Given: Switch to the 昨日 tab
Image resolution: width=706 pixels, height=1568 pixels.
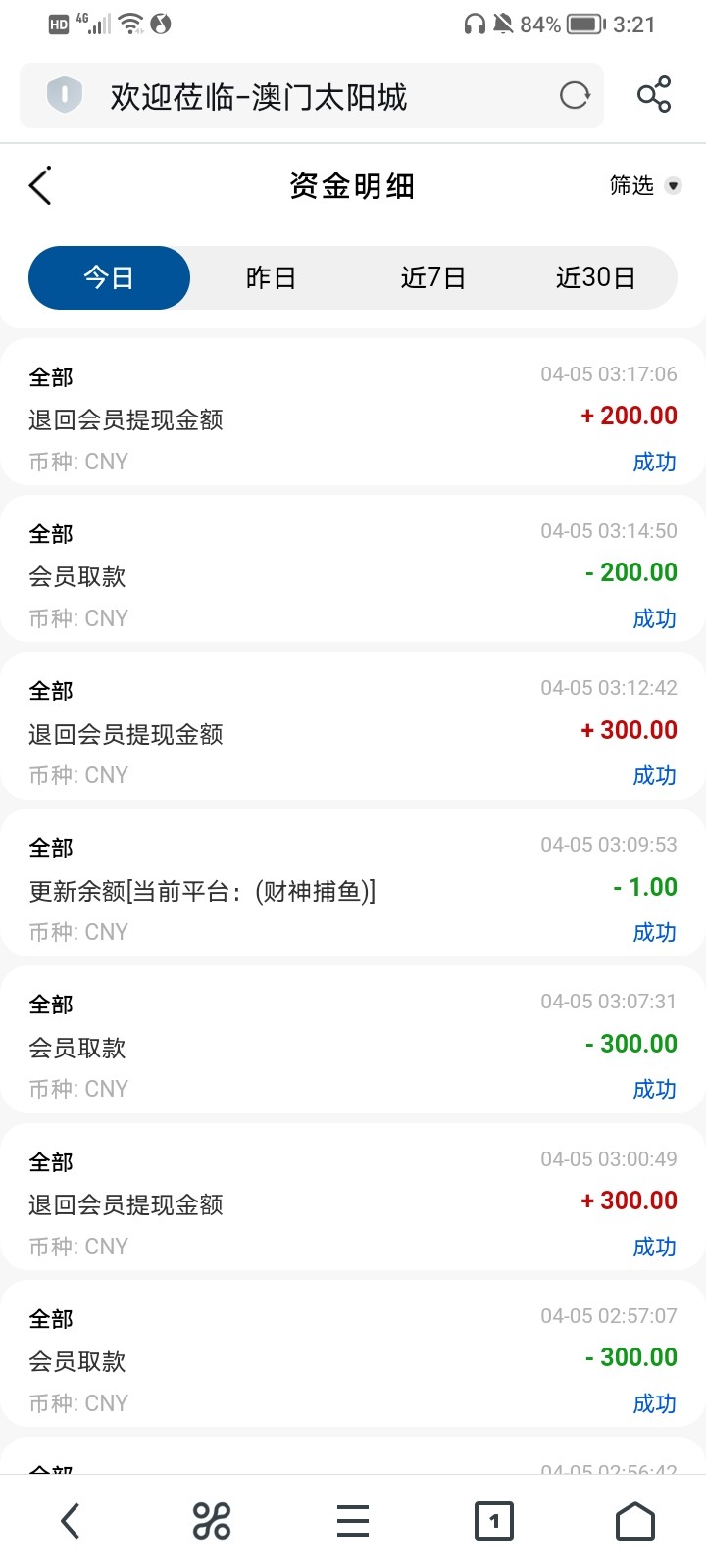Looking at the screenshot, I should point(271,278).
